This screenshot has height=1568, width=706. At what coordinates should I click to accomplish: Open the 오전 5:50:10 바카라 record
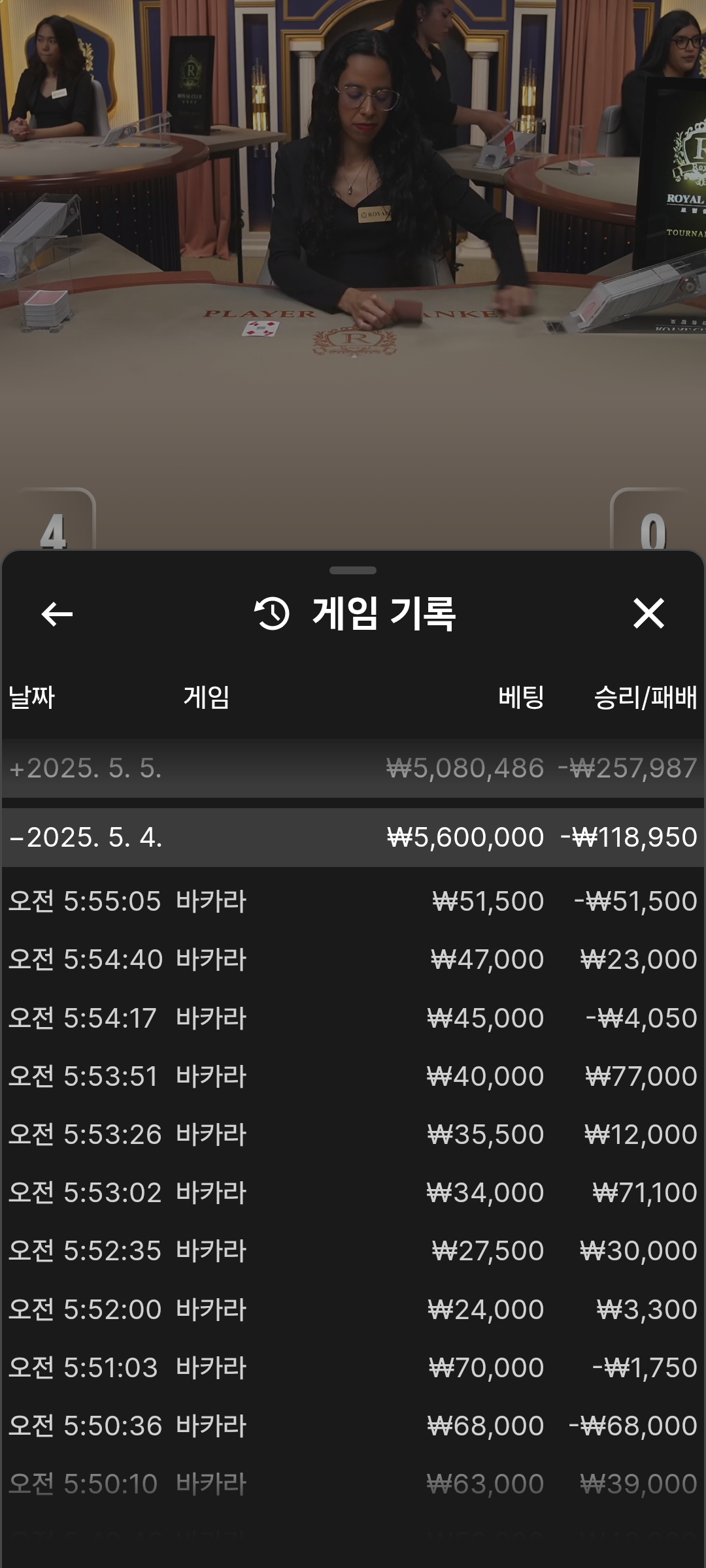coord(353,1484)
